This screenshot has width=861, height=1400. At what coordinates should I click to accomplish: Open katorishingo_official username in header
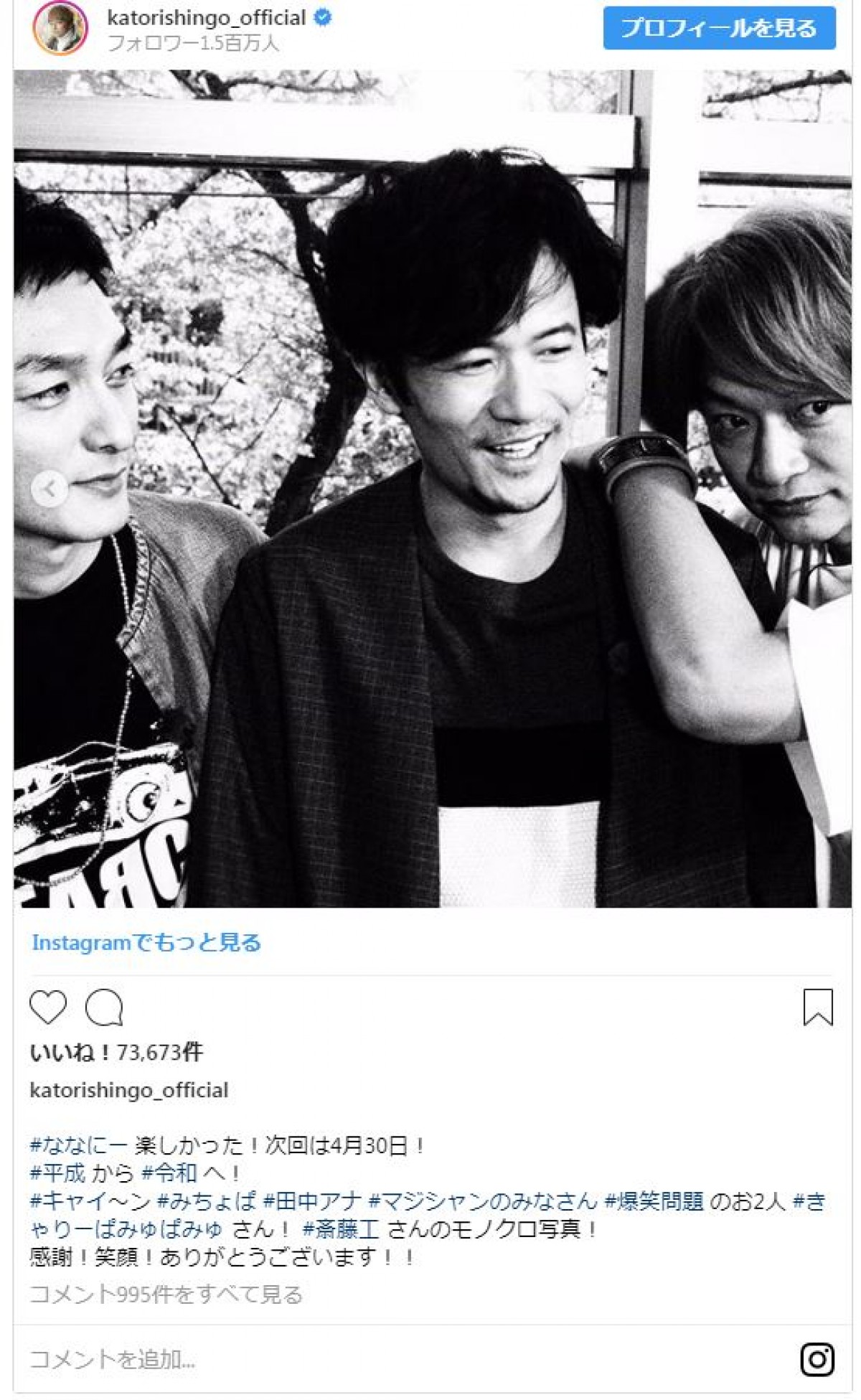pyautogui.click(x=206, y=17)
